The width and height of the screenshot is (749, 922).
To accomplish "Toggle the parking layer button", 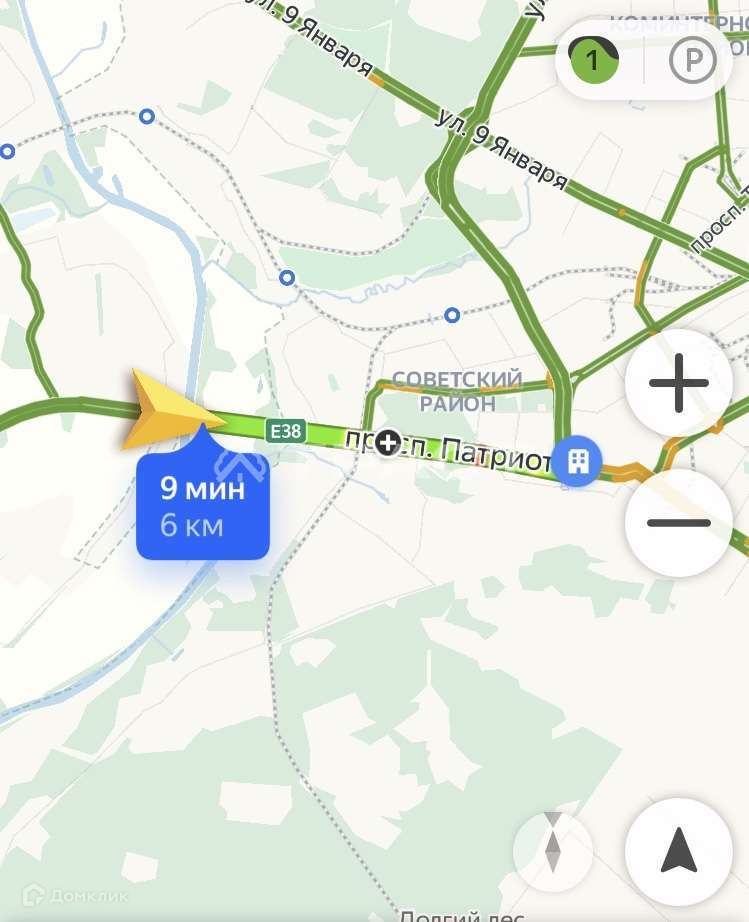I will coord(693,59).
